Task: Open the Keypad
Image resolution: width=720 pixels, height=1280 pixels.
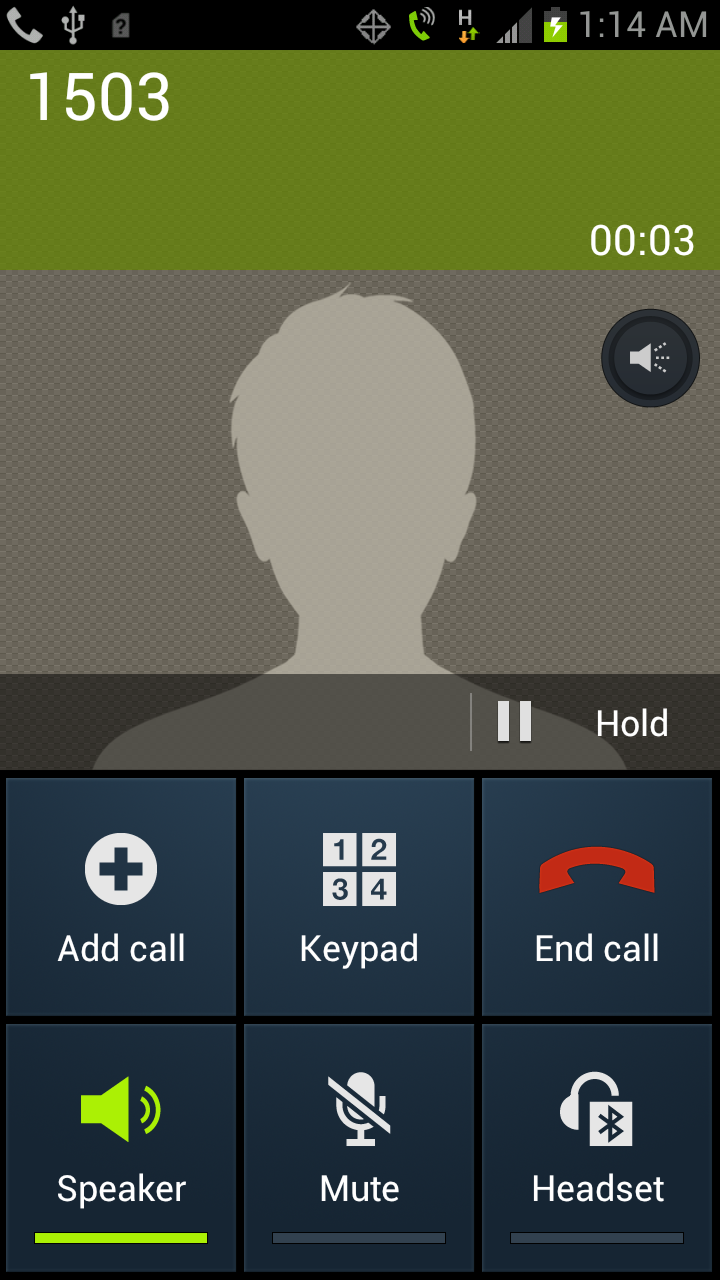Action: 359,897
